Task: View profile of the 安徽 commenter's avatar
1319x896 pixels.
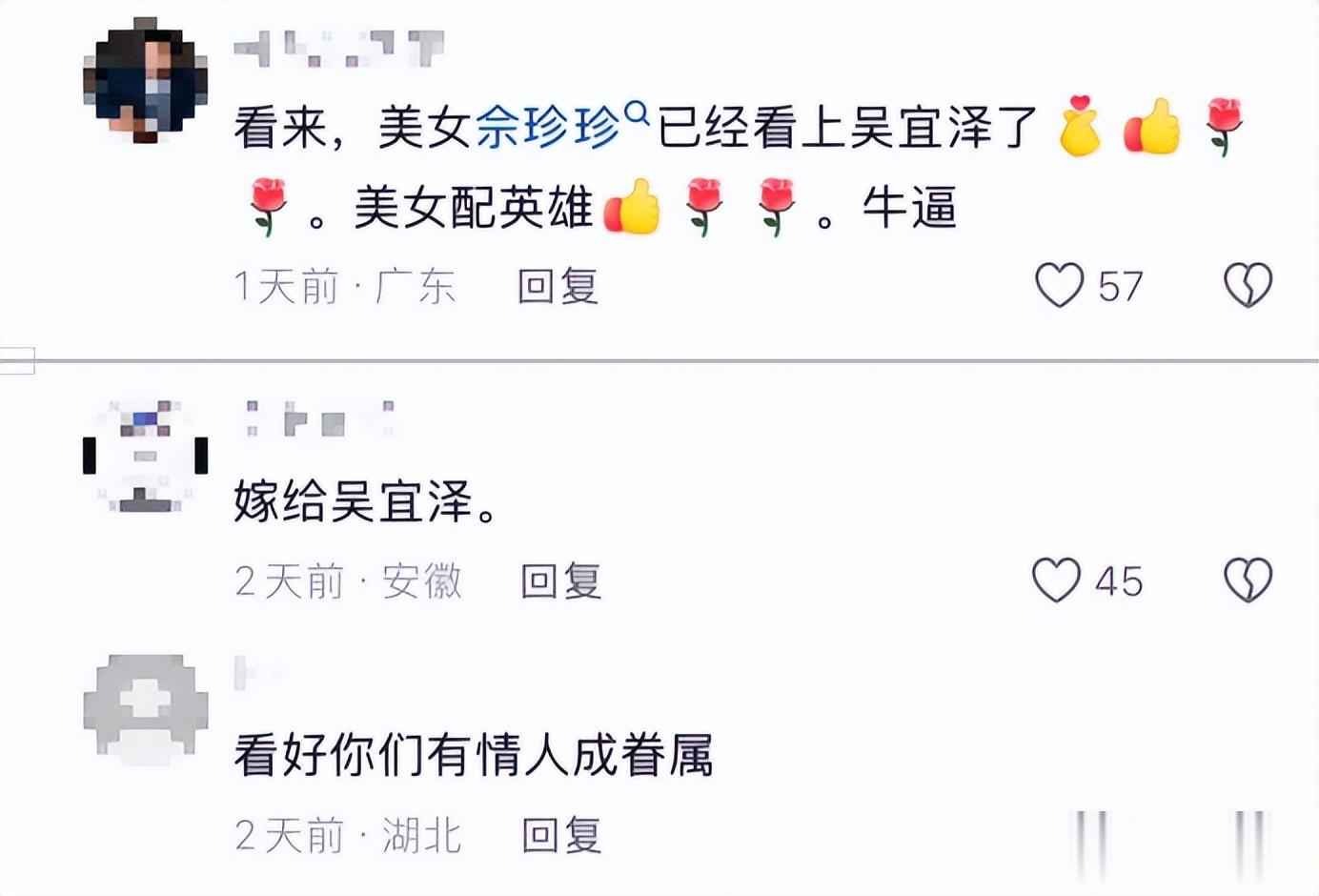Action: coord(145,457)
